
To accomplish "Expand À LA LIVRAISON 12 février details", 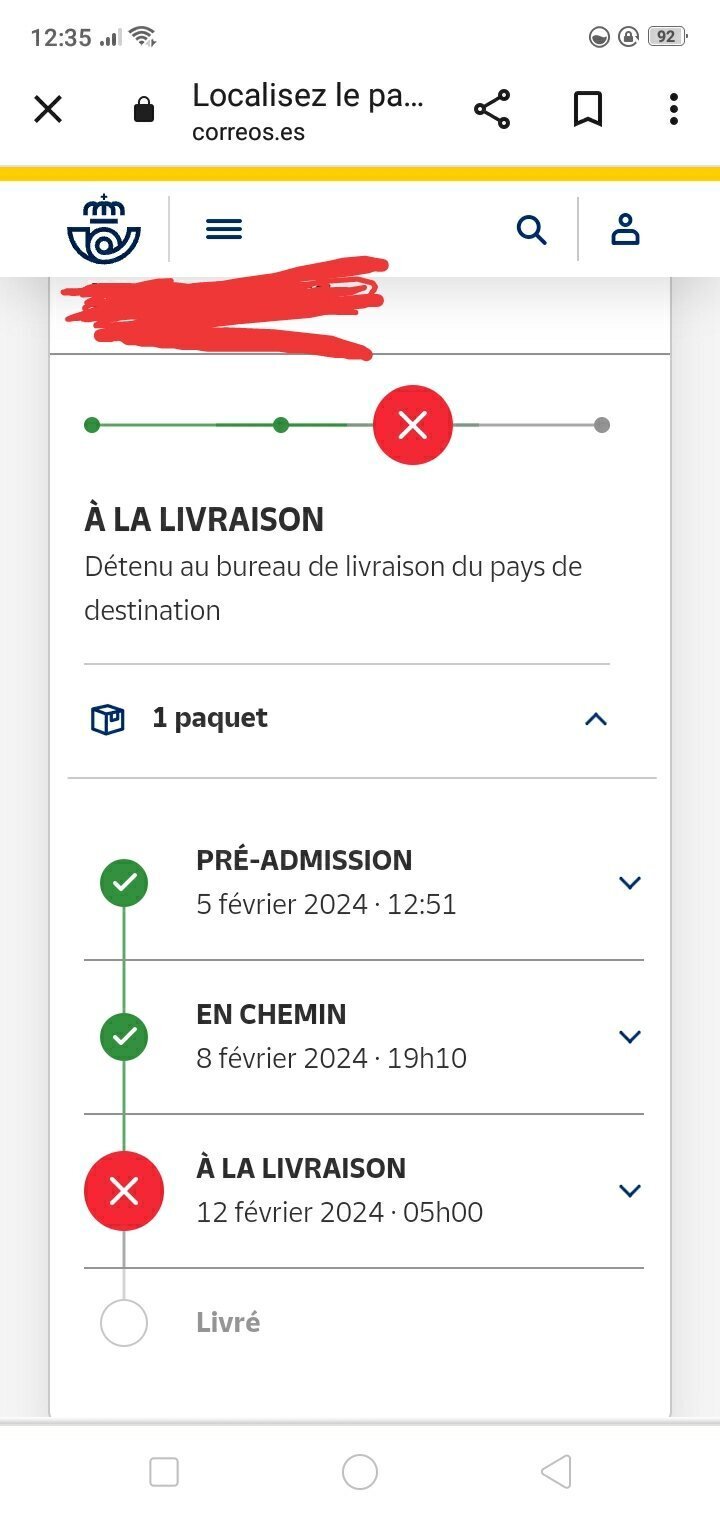I will [x=630, y=1191].
